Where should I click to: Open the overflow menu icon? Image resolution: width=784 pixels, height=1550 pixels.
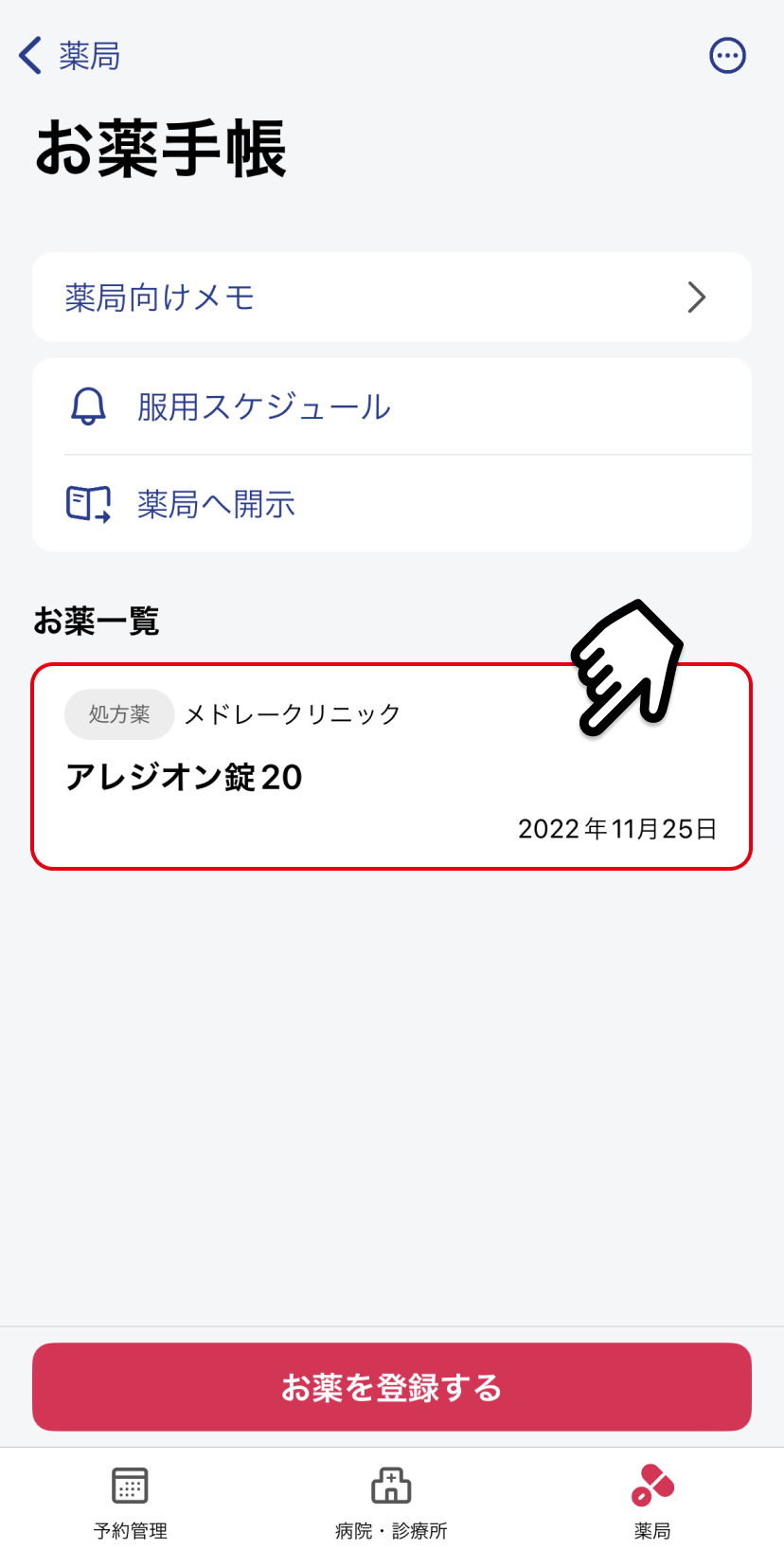point(727,56)
